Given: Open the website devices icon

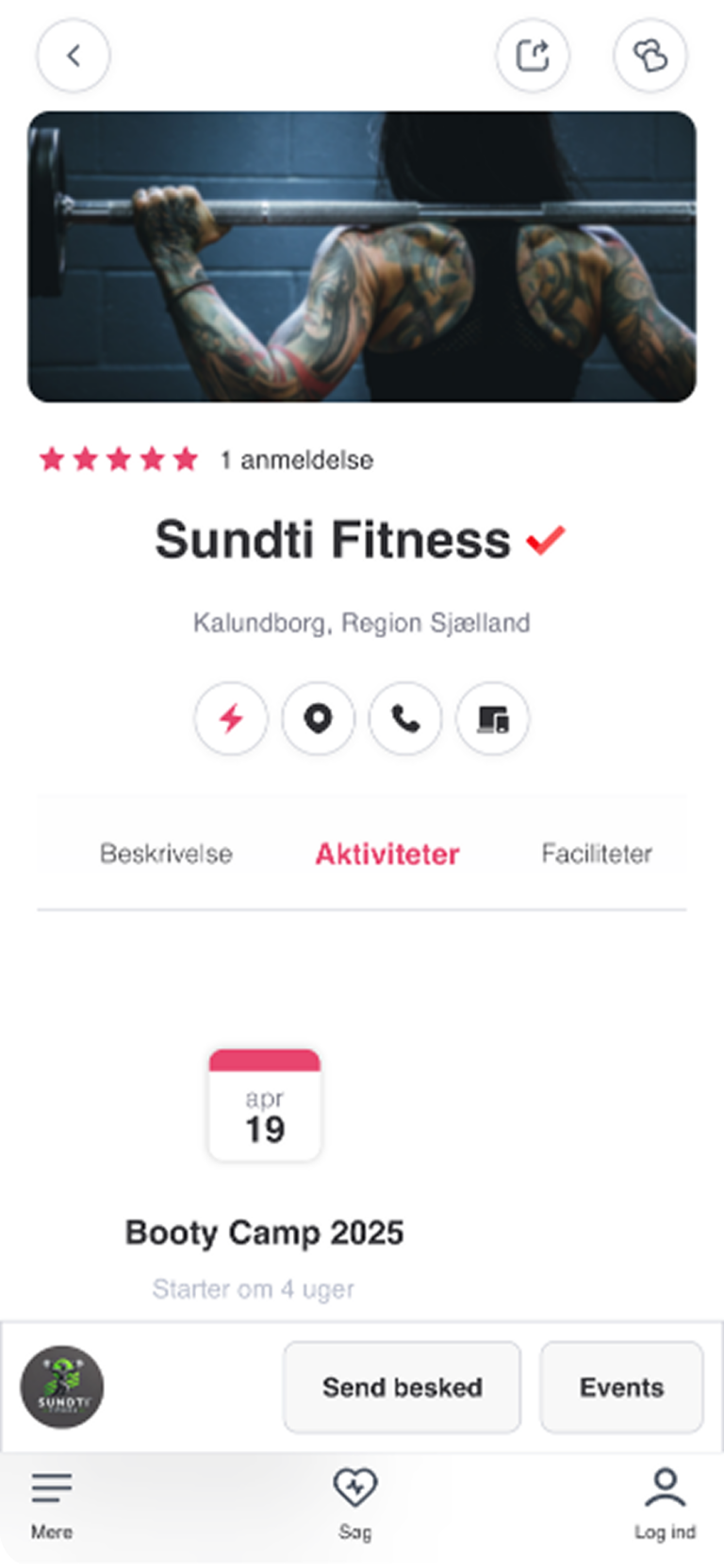Looking at the screenshot, I should (492, 719).
